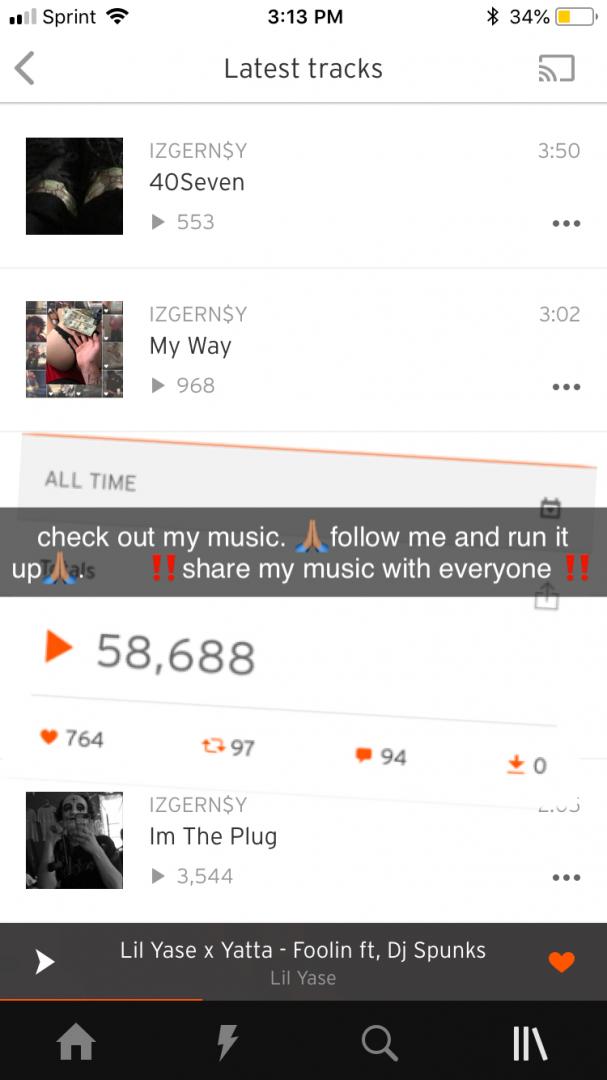Play the track My Way

(303, 349)
